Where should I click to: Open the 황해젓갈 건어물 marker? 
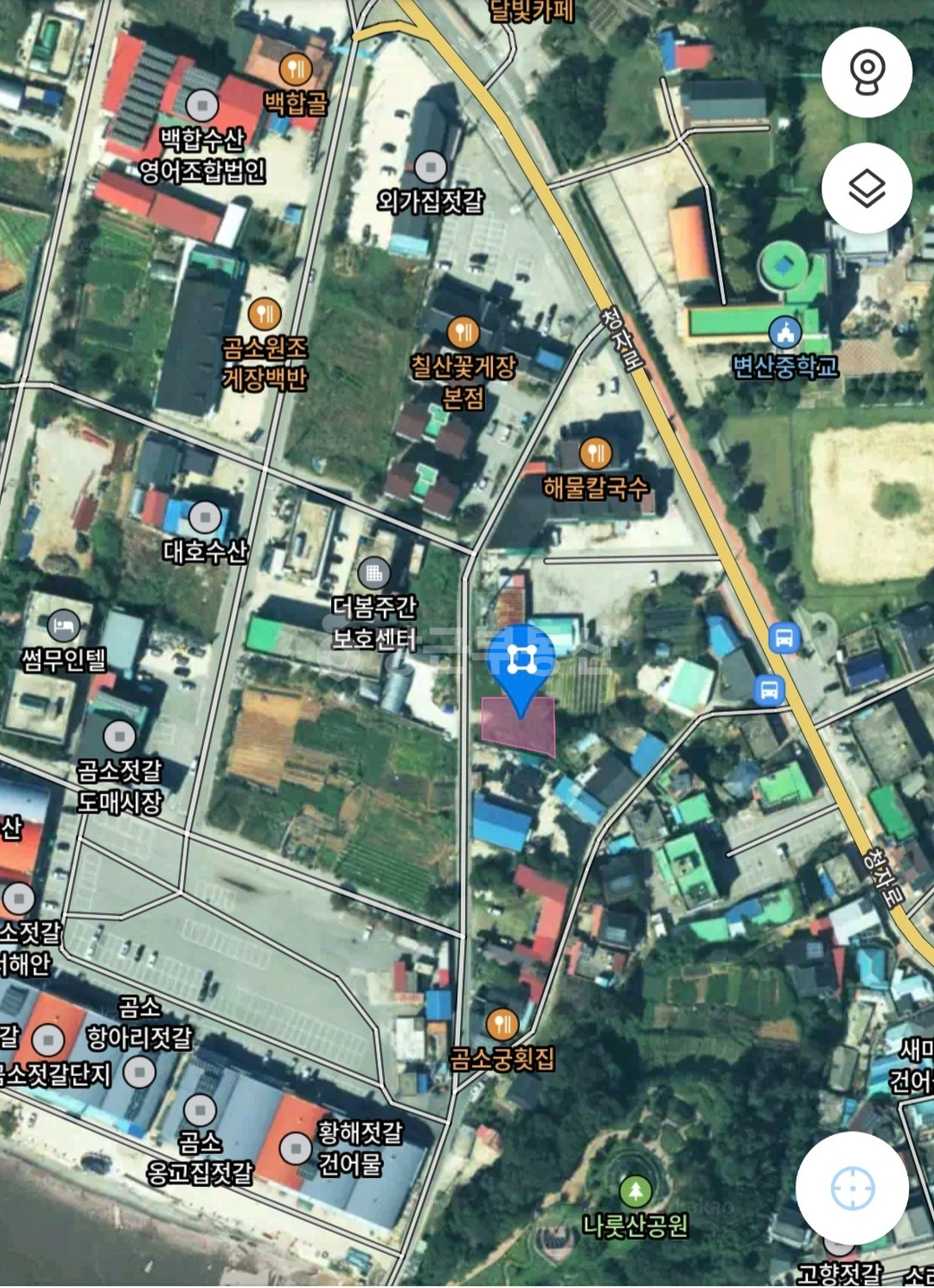pyautogui.click(x=295, y=1148)
